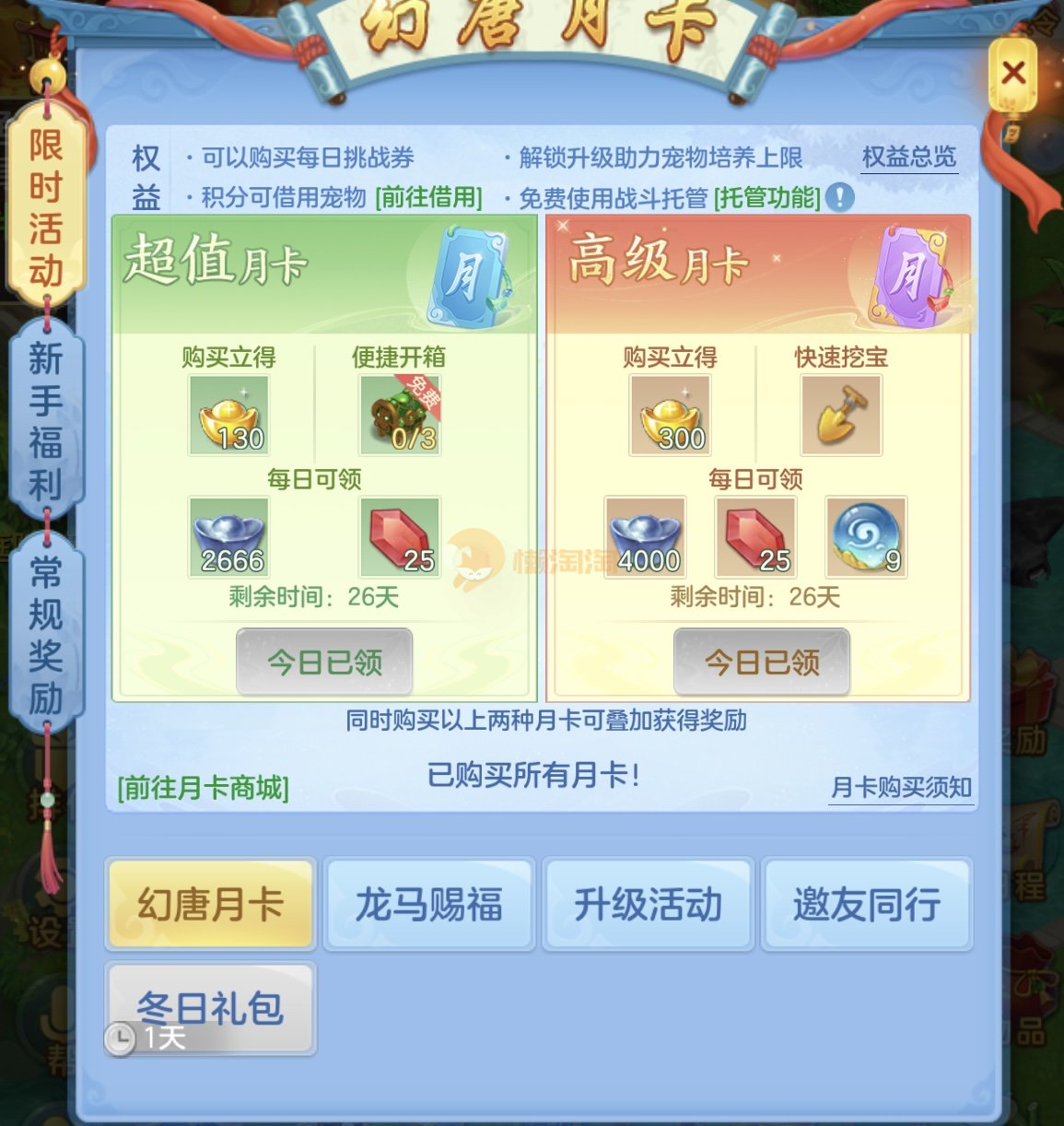
Task: Tap the 快速挖宝 shovel item
Action: click(x=841, y=415)
